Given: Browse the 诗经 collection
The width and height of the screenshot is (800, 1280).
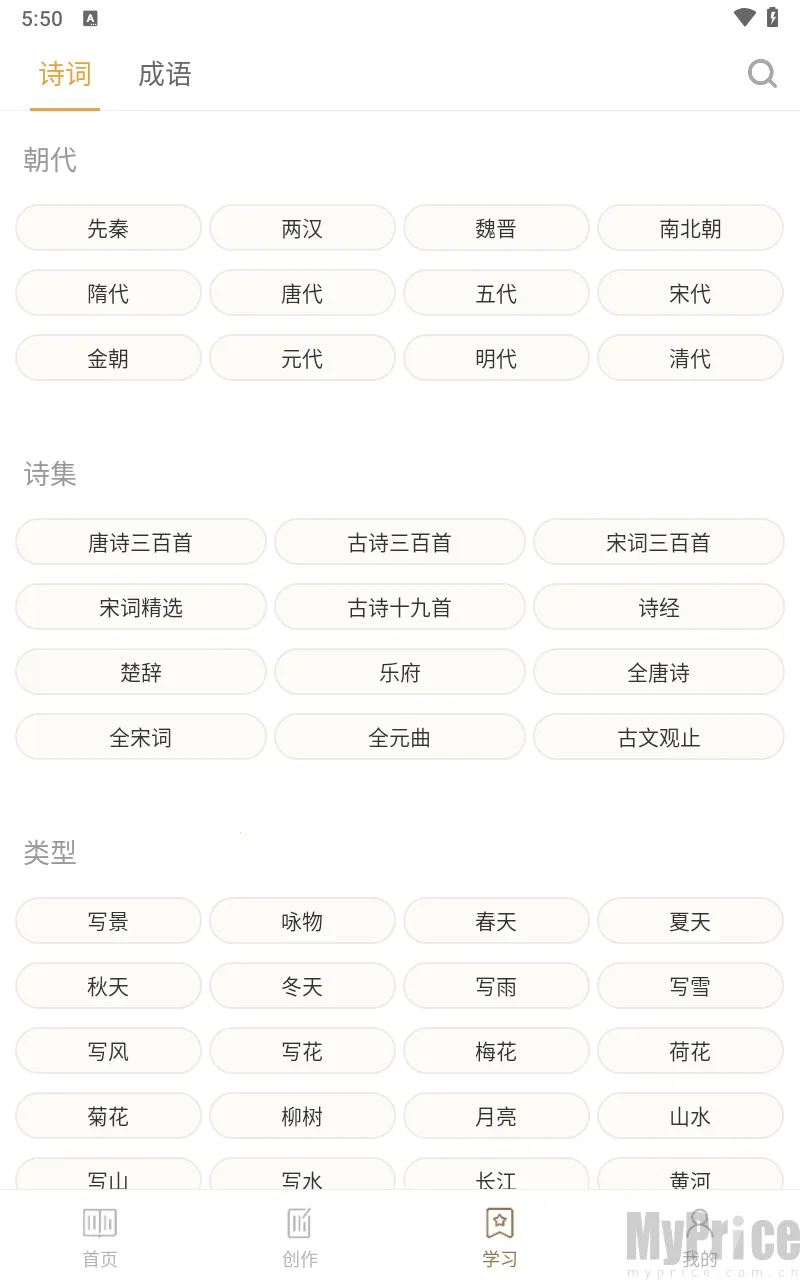Looking at the screenshot, I should click(658, 607).
